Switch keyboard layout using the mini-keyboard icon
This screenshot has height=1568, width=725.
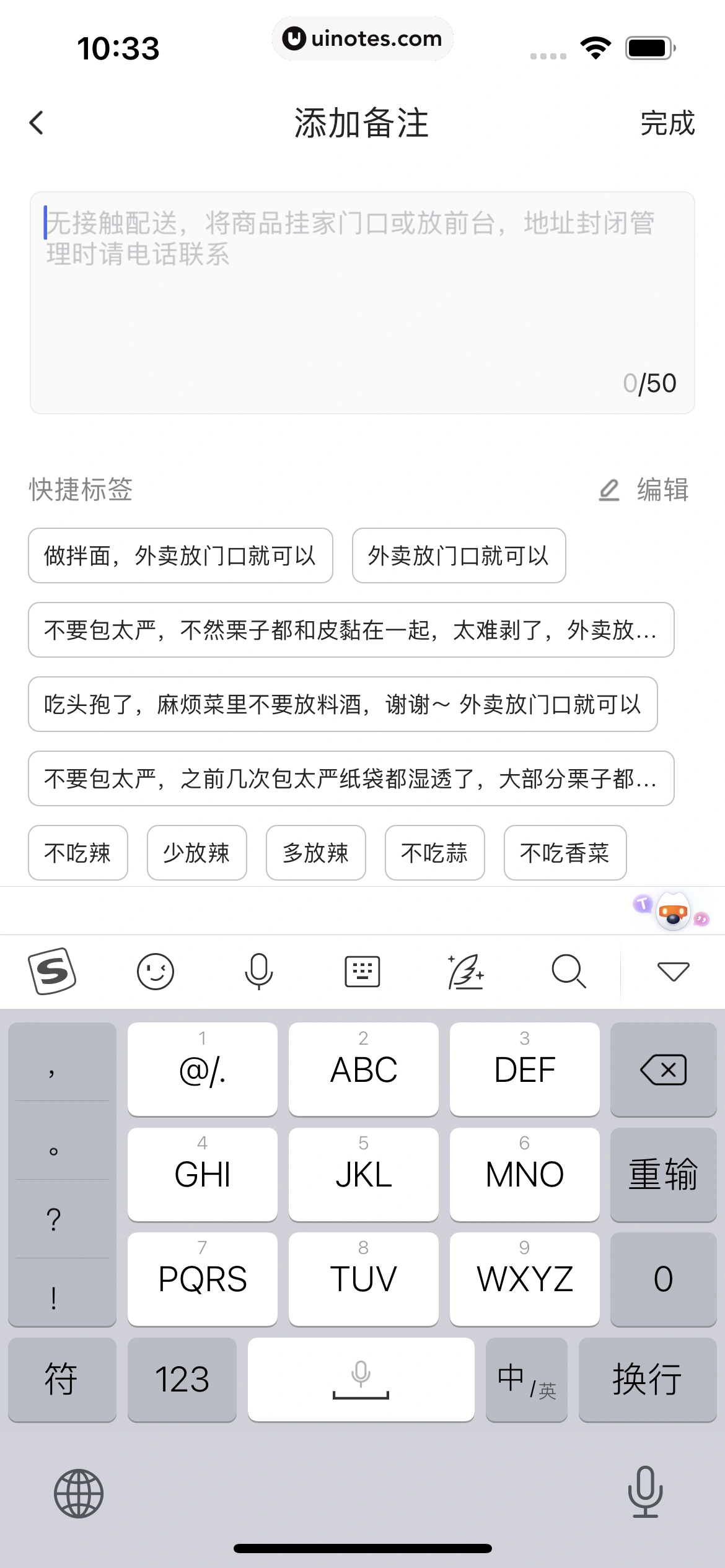(x=362, y=970)
